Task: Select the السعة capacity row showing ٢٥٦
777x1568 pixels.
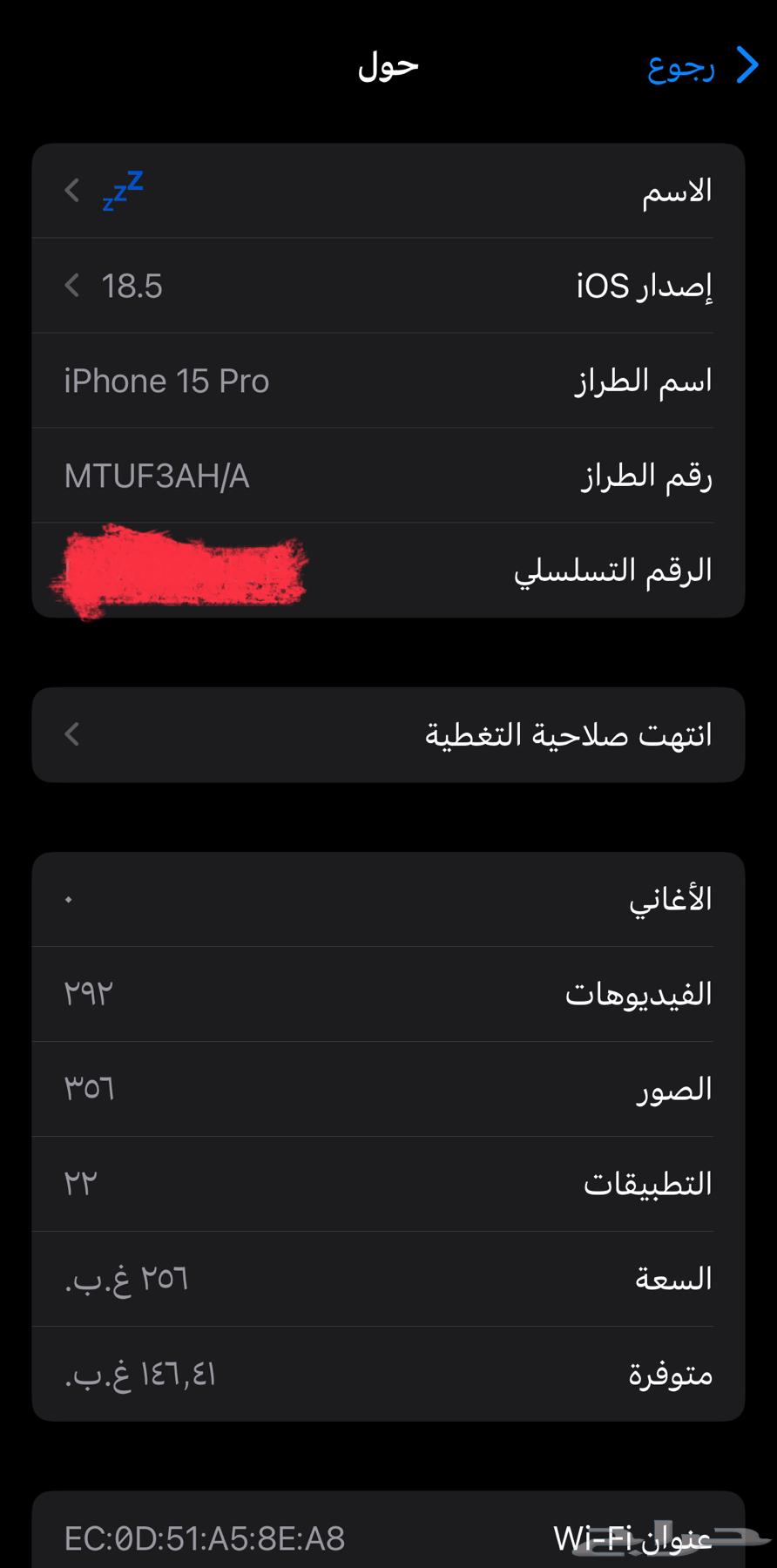Action: 388,1278
